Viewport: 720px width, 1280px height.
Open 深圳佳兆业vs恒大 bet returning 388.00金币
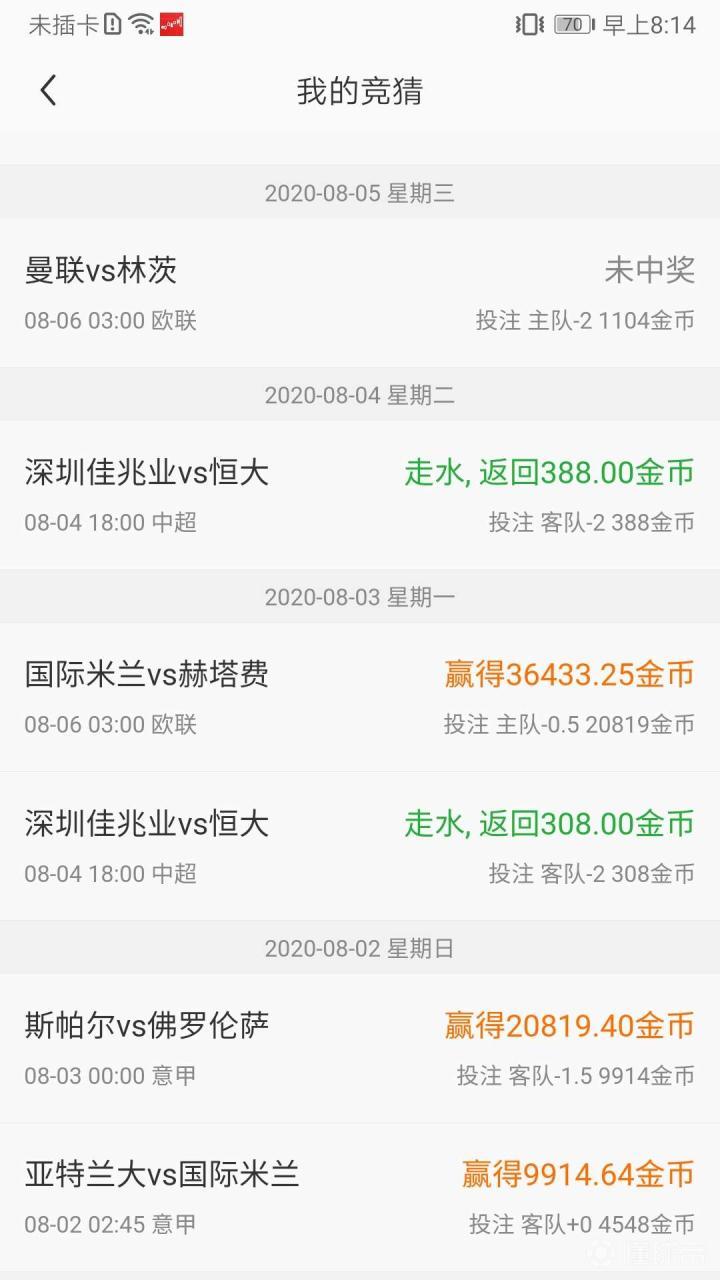(360, 495)
